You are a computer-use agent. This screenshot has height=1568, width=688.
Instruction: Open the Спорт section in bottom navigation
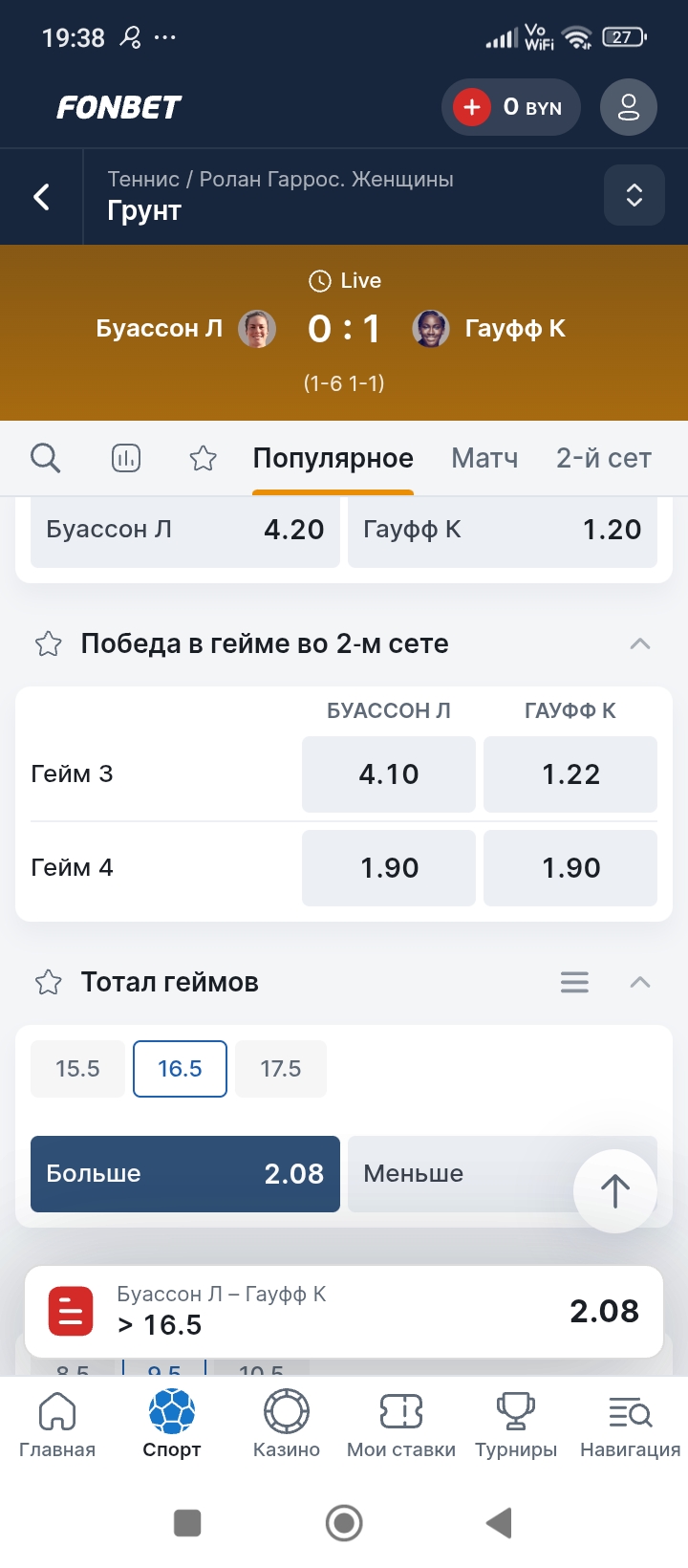click(171, 1425)
